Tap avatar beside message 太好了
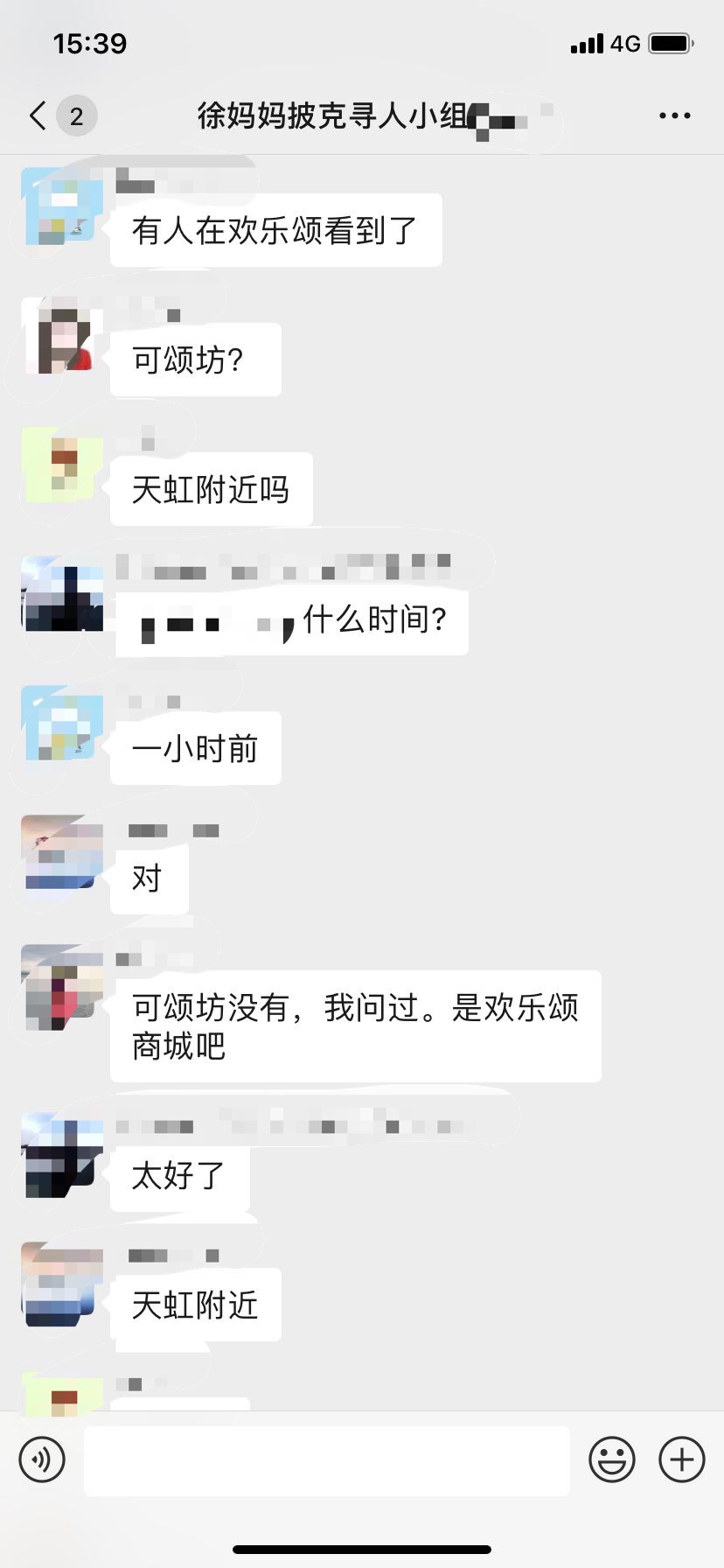 tap(62, 1155)
